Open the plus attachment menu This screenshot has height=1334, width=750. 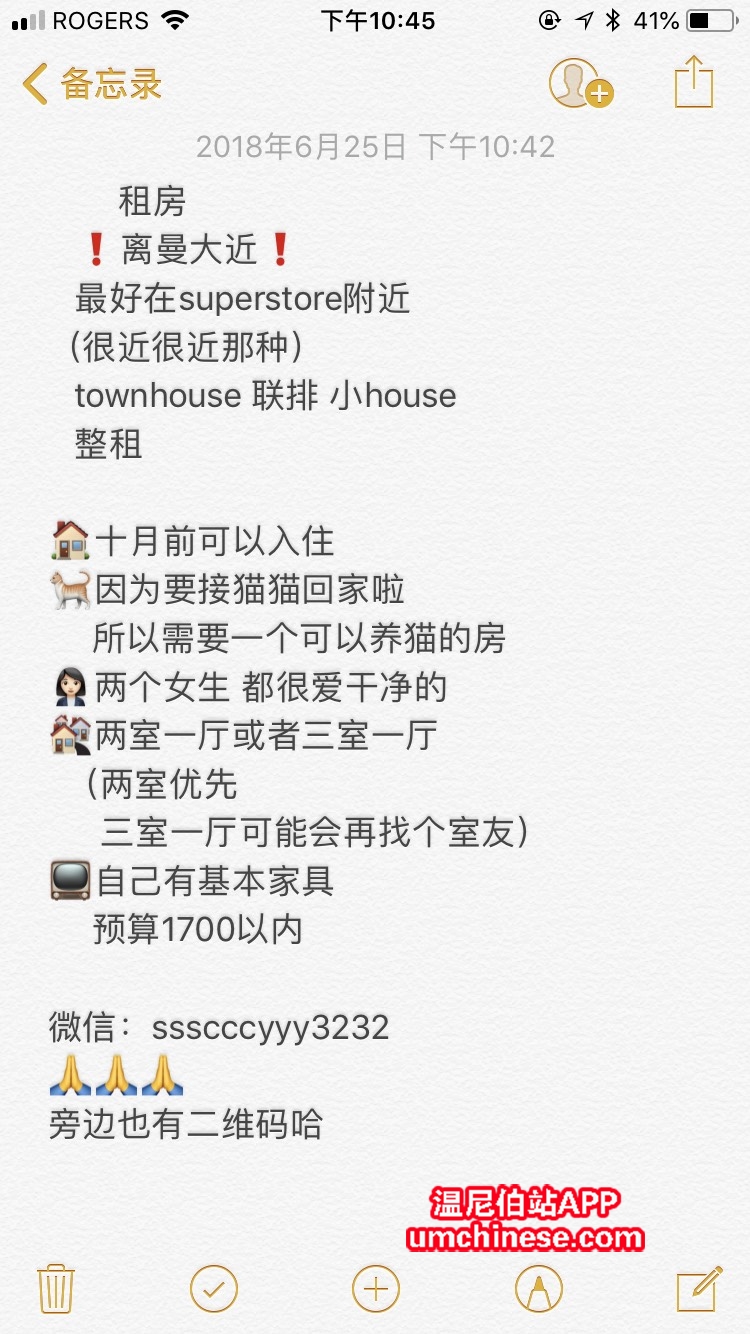[376, 1288]
